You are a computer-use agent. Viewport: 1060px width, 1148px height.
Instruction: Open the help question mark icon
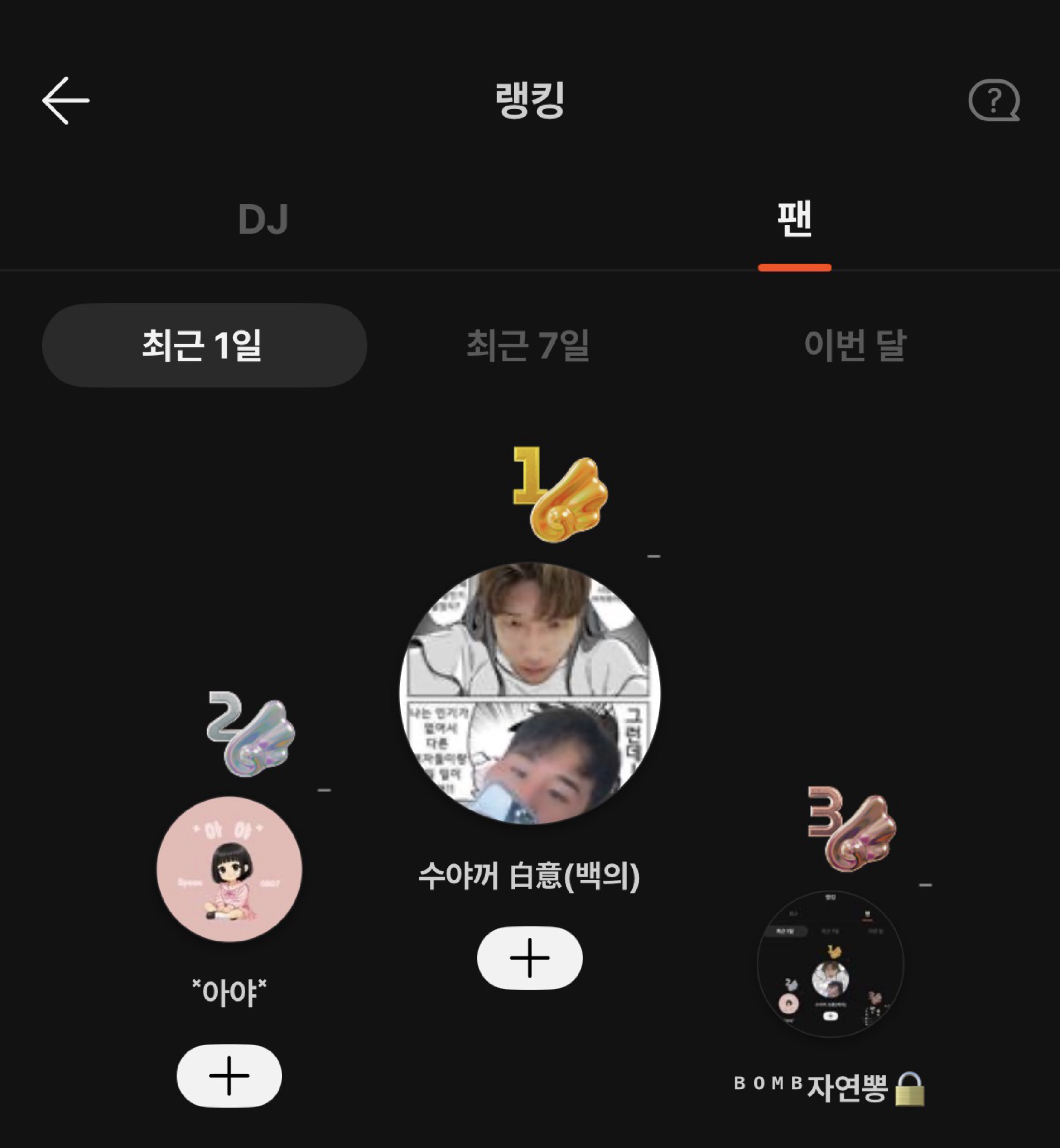993,100
